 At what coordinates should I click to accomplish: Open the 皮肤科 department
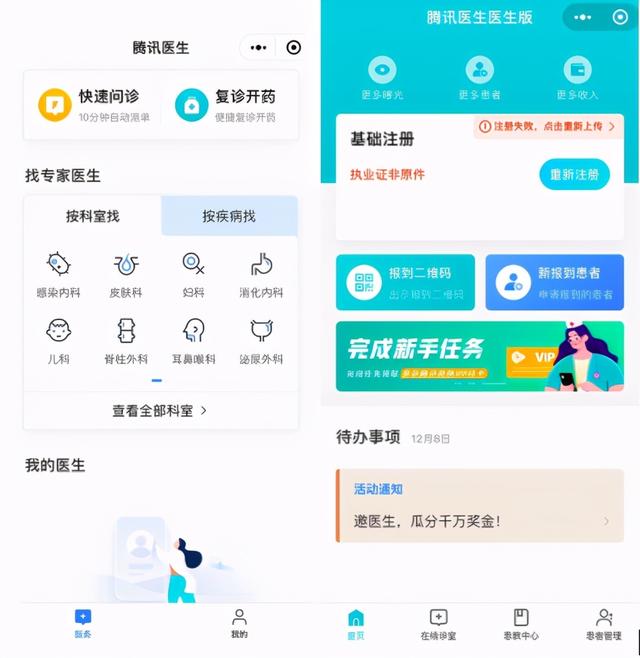[x=126, y=274]
